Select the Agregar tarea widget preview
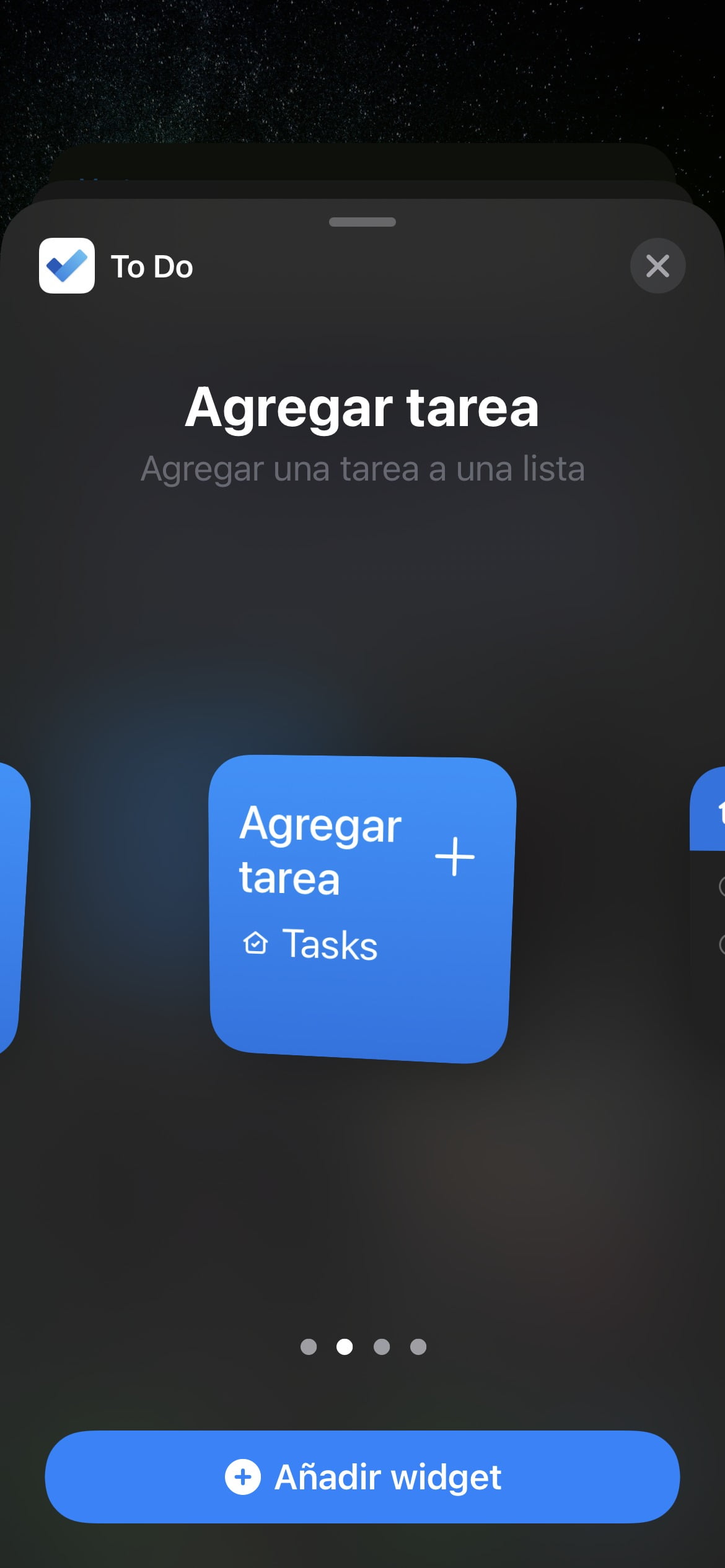The height and width of the screenshot is (1568, 725). [362, 908]
